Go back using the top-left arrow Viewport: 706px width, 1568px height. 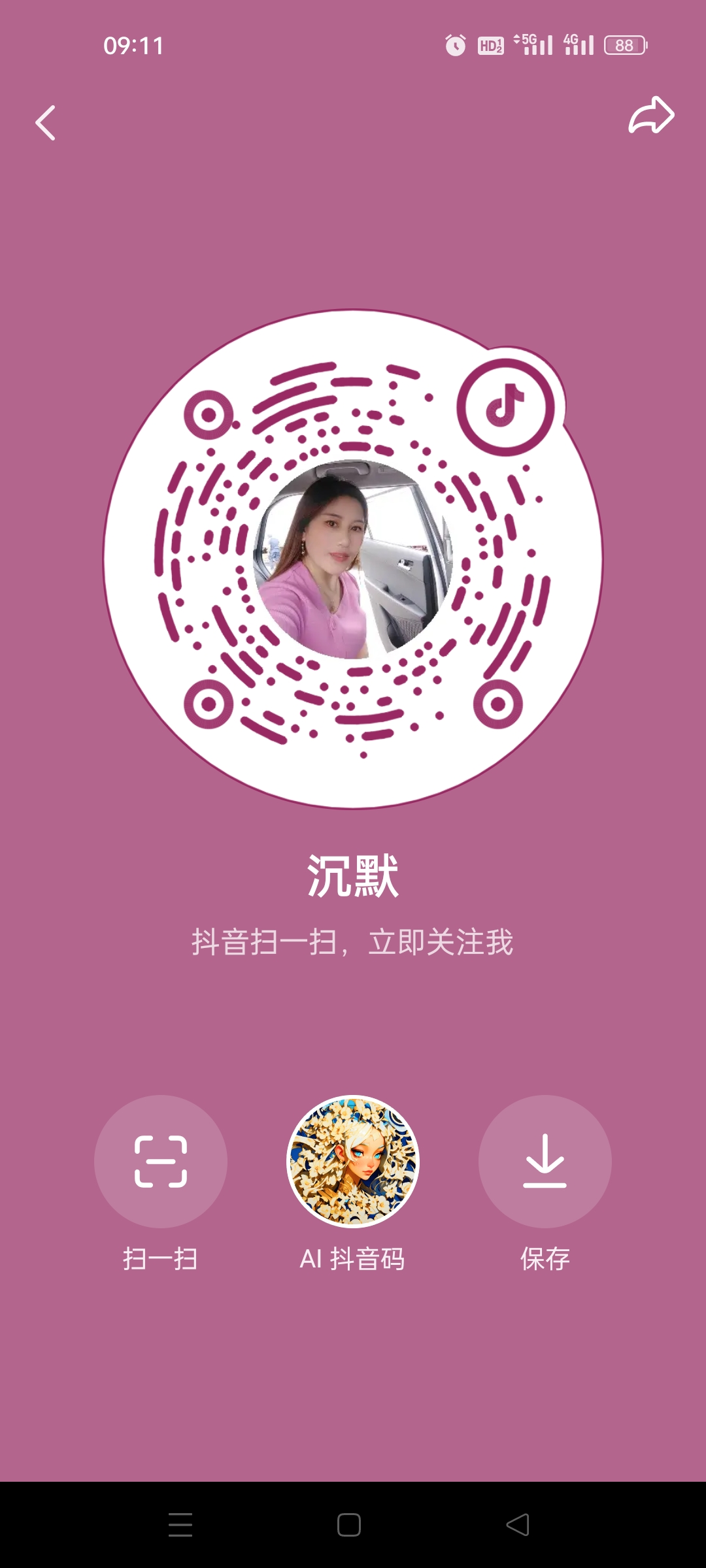[x=45, y=123]
